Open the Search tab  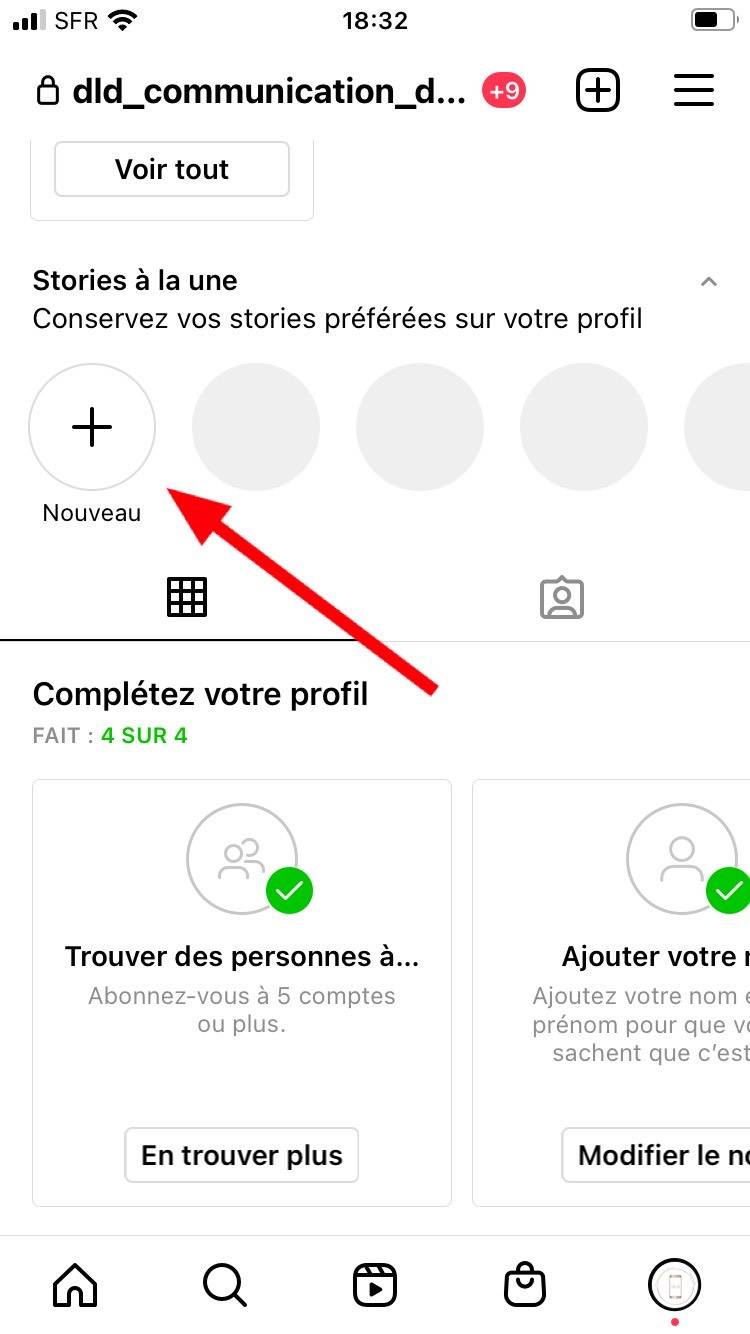(225, 1284)
